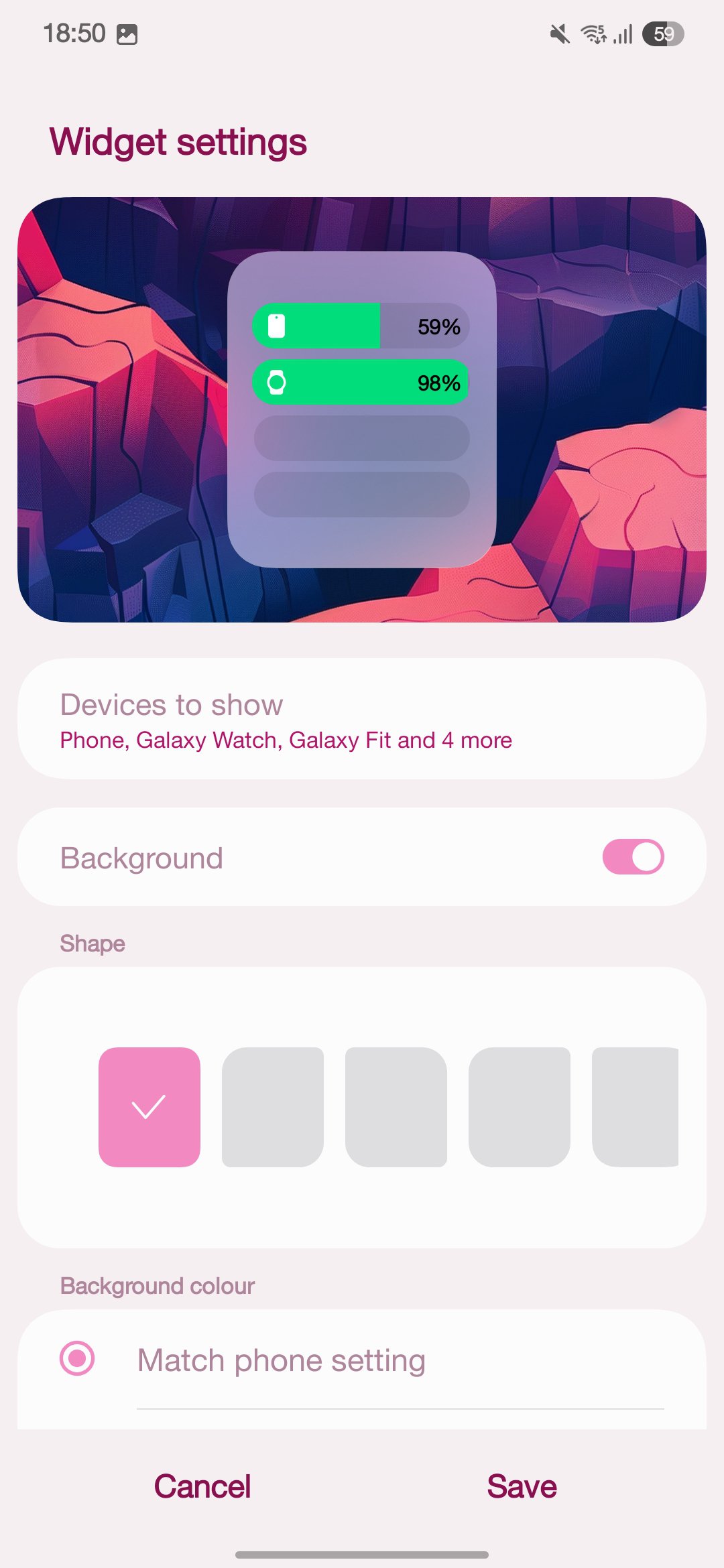Select Match phone setting radio button
This screenshot has width=724, height=1568.
[77, 1359]
